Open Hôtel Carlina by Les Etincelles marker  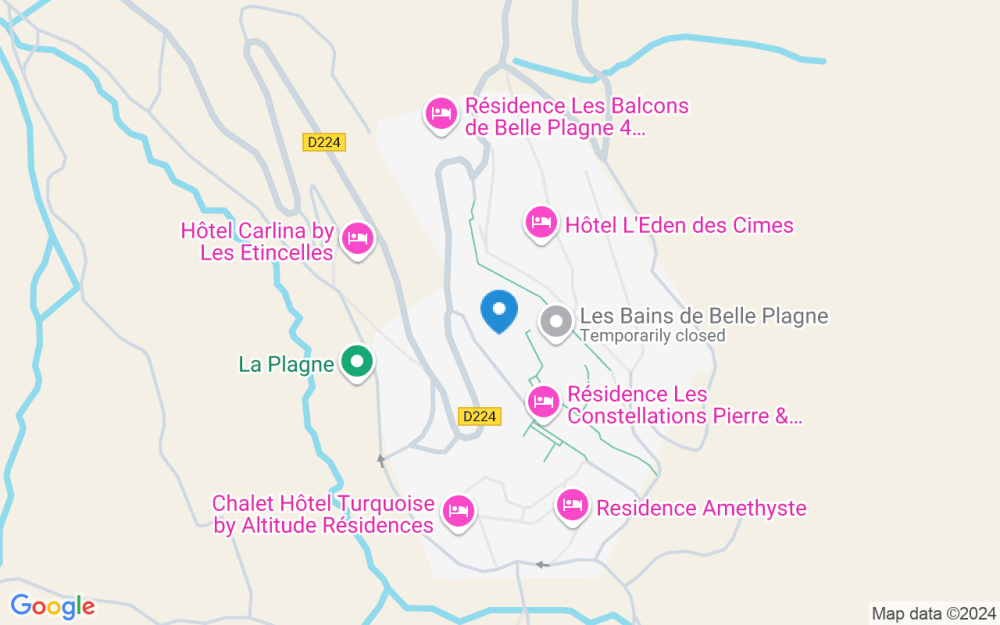[x=358, y=240]
